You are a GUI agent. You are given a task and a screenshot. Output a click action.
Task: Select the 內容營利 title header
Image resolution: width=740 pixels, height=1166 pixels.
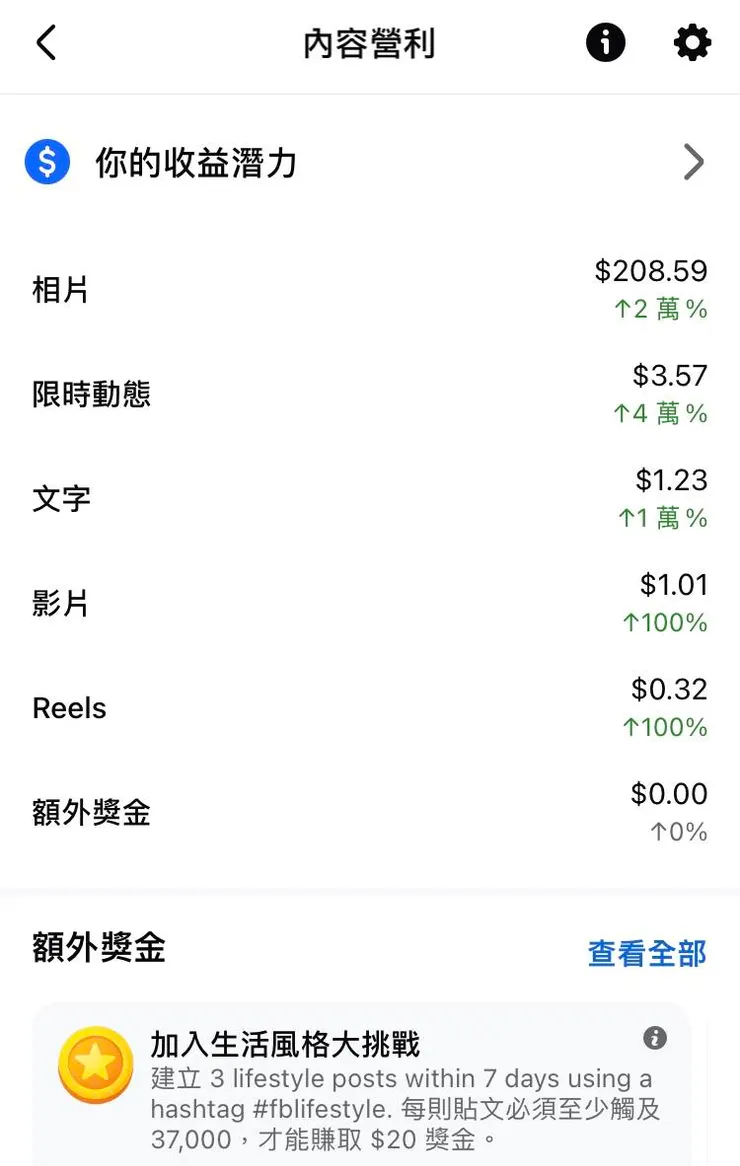coord(368,43)
